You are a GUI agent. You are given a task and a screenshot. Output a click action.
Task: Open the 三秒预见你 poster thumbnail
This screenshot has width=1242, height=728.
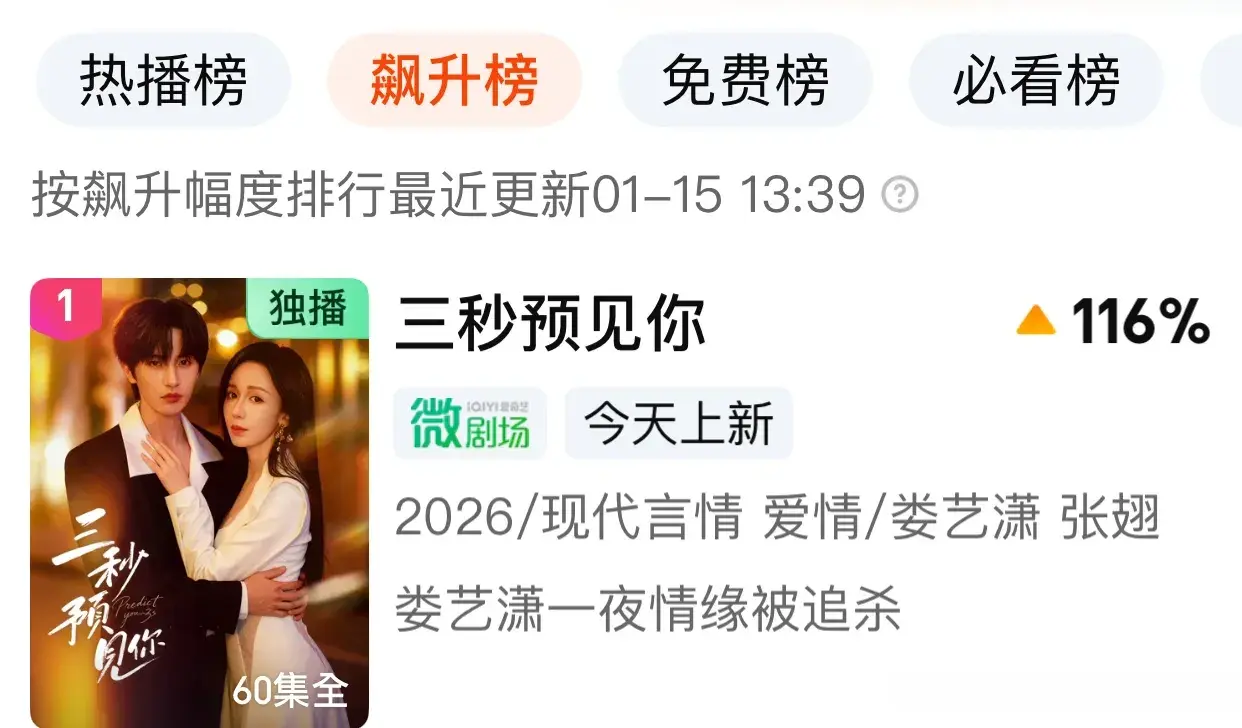(x=200, y=502)
